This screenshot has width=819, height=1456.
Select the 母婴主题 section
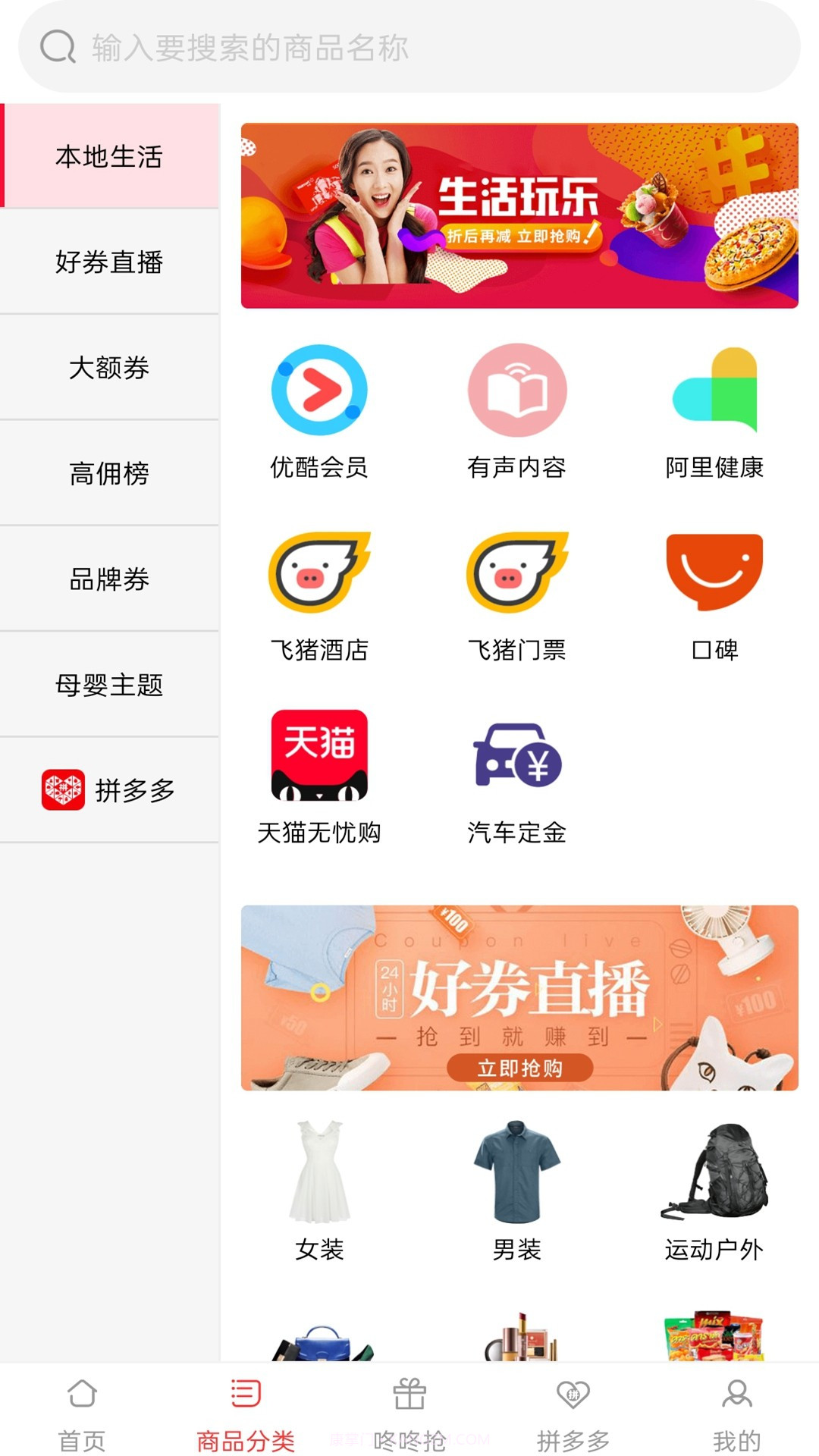(x=108, y=685)
